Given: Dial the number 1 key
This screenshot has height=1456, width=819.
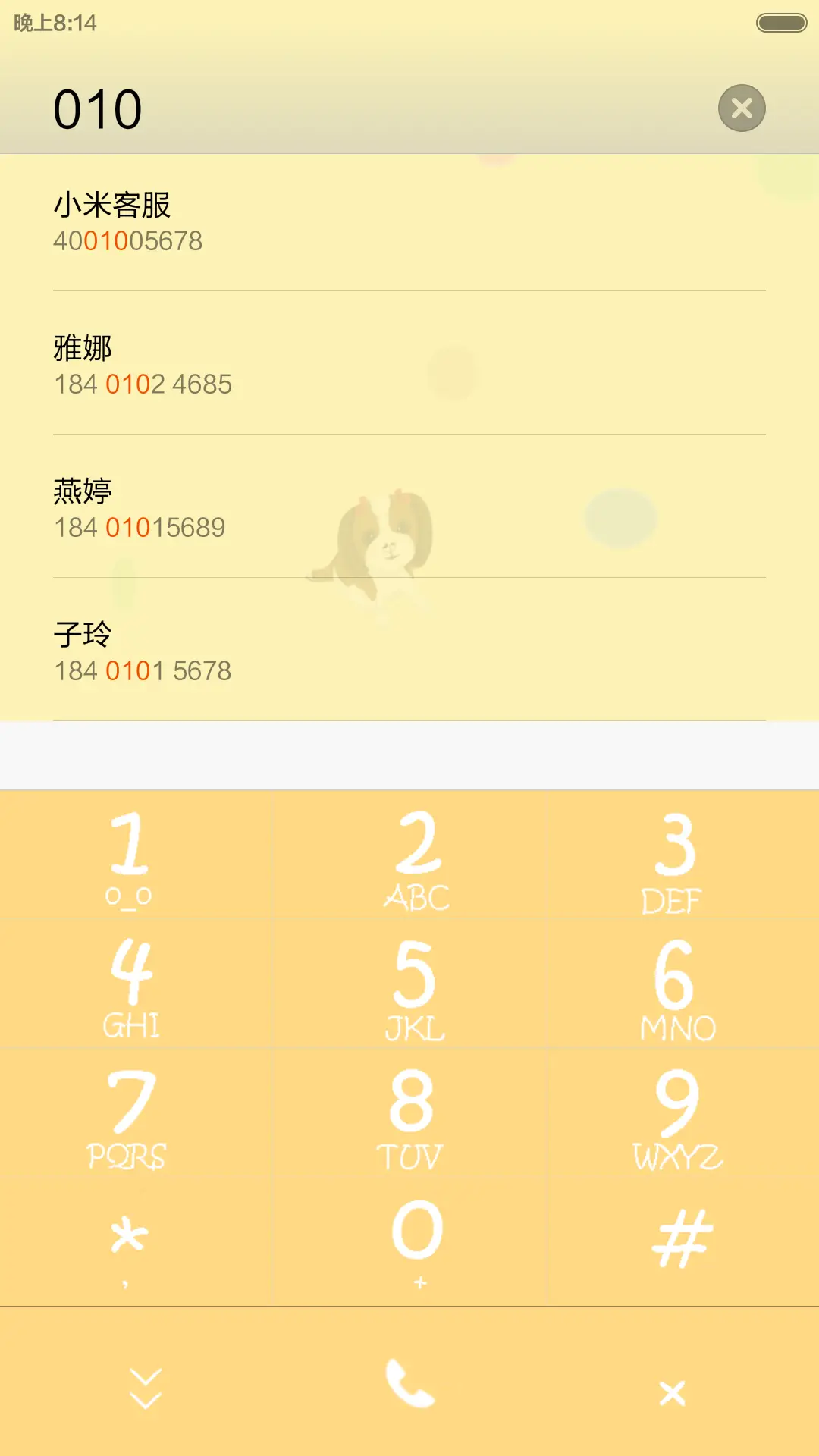Looking at the screenshot, I should click(x=136, y=853).
